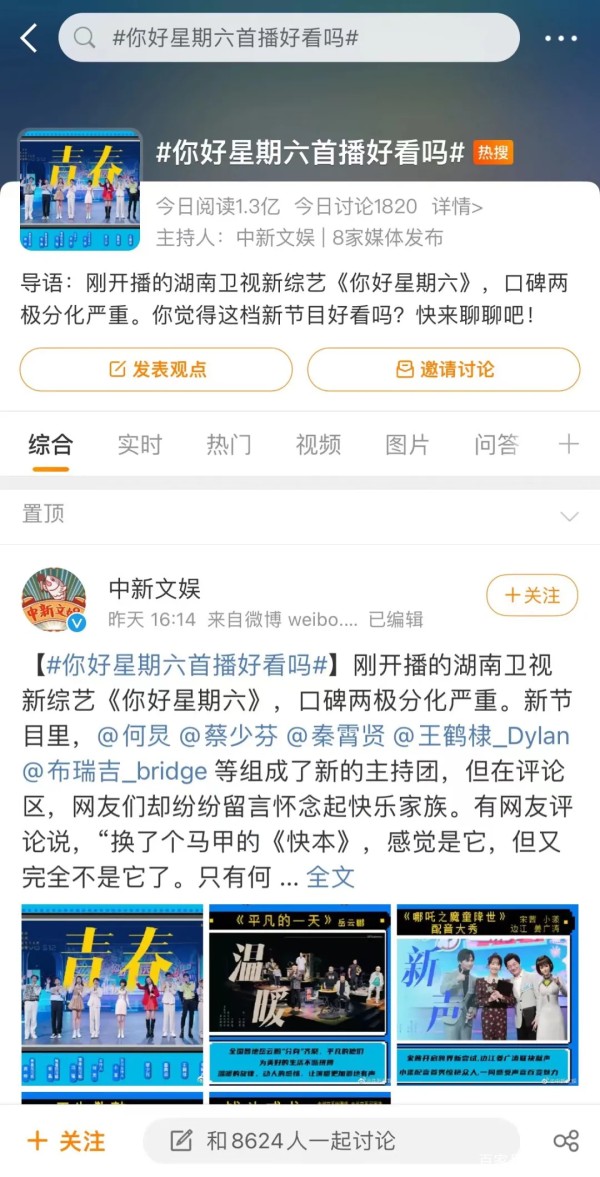Tap the plus icon to add tabs
Screen dimensions: 600x1177
(x=568, y=444)
